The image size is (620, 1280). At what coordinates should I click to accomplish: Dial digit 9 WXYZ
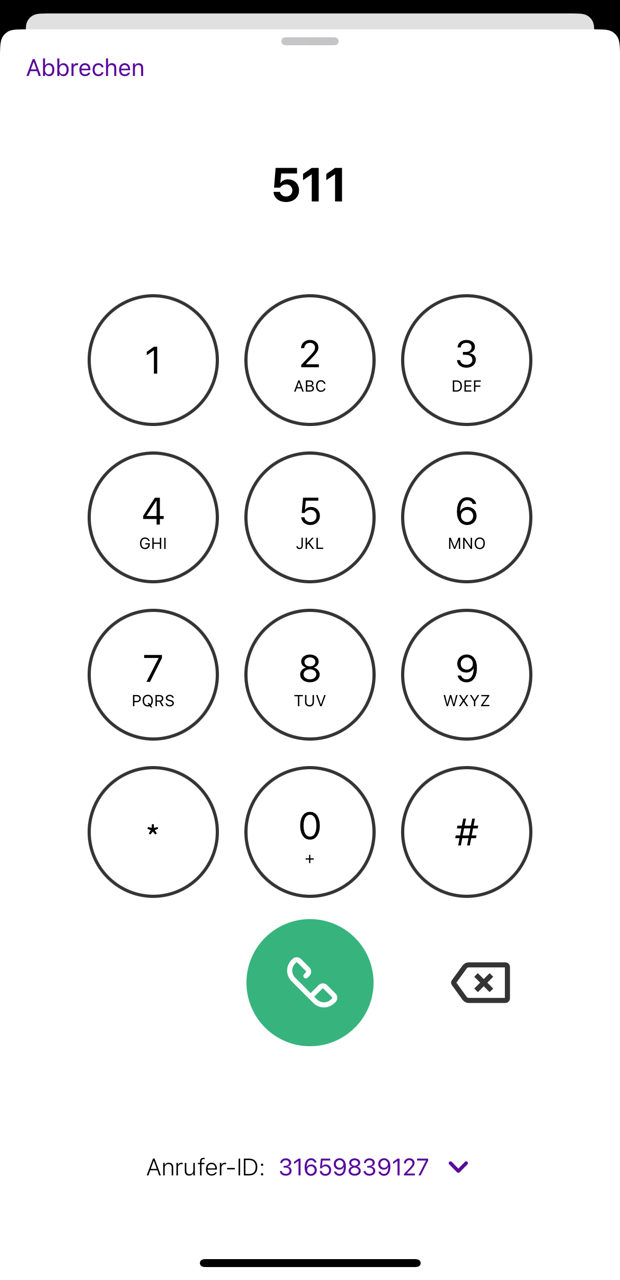466,674
